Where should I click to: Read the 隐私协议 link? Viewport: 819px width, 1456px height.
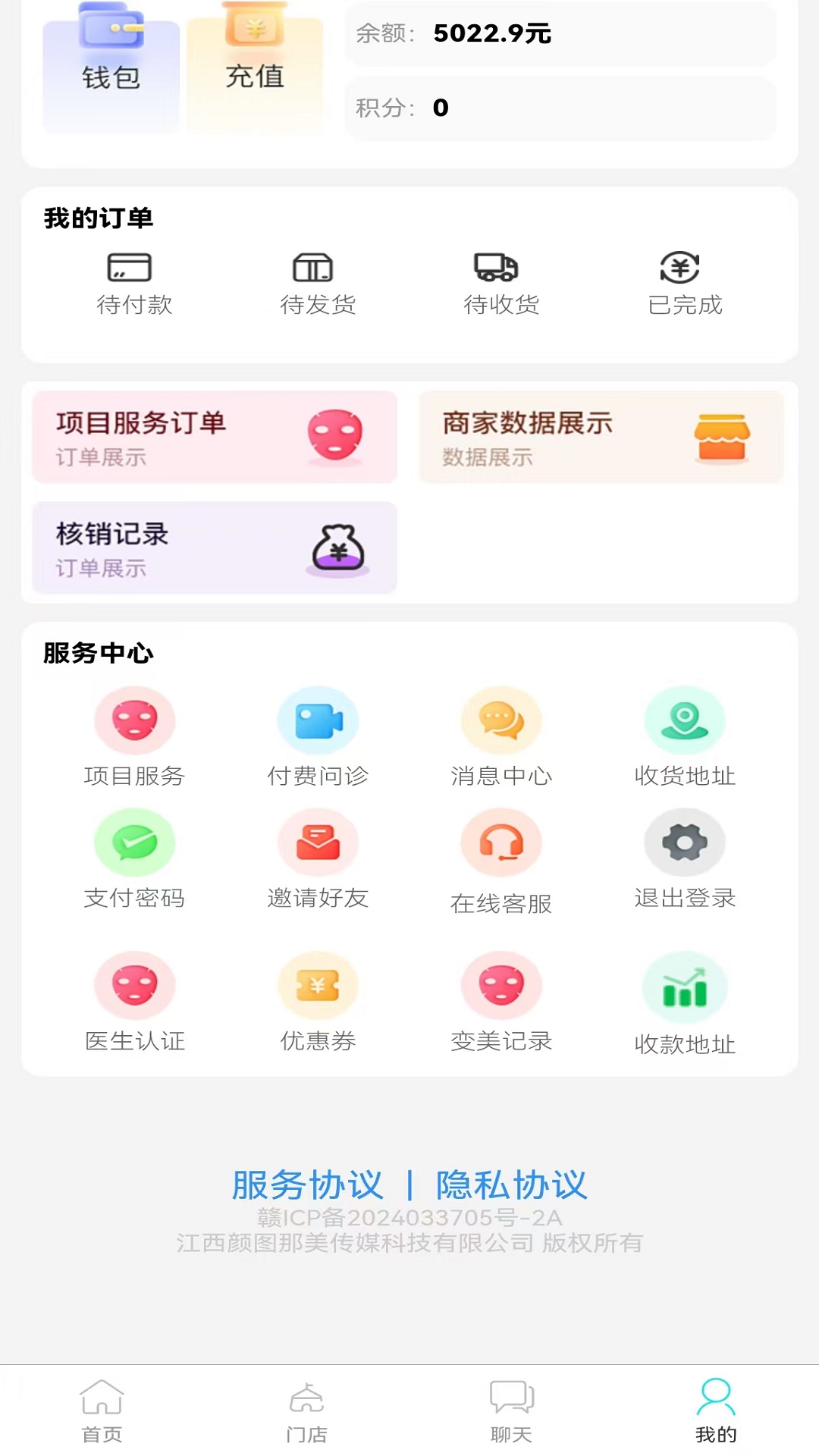tap(511, 1185)
